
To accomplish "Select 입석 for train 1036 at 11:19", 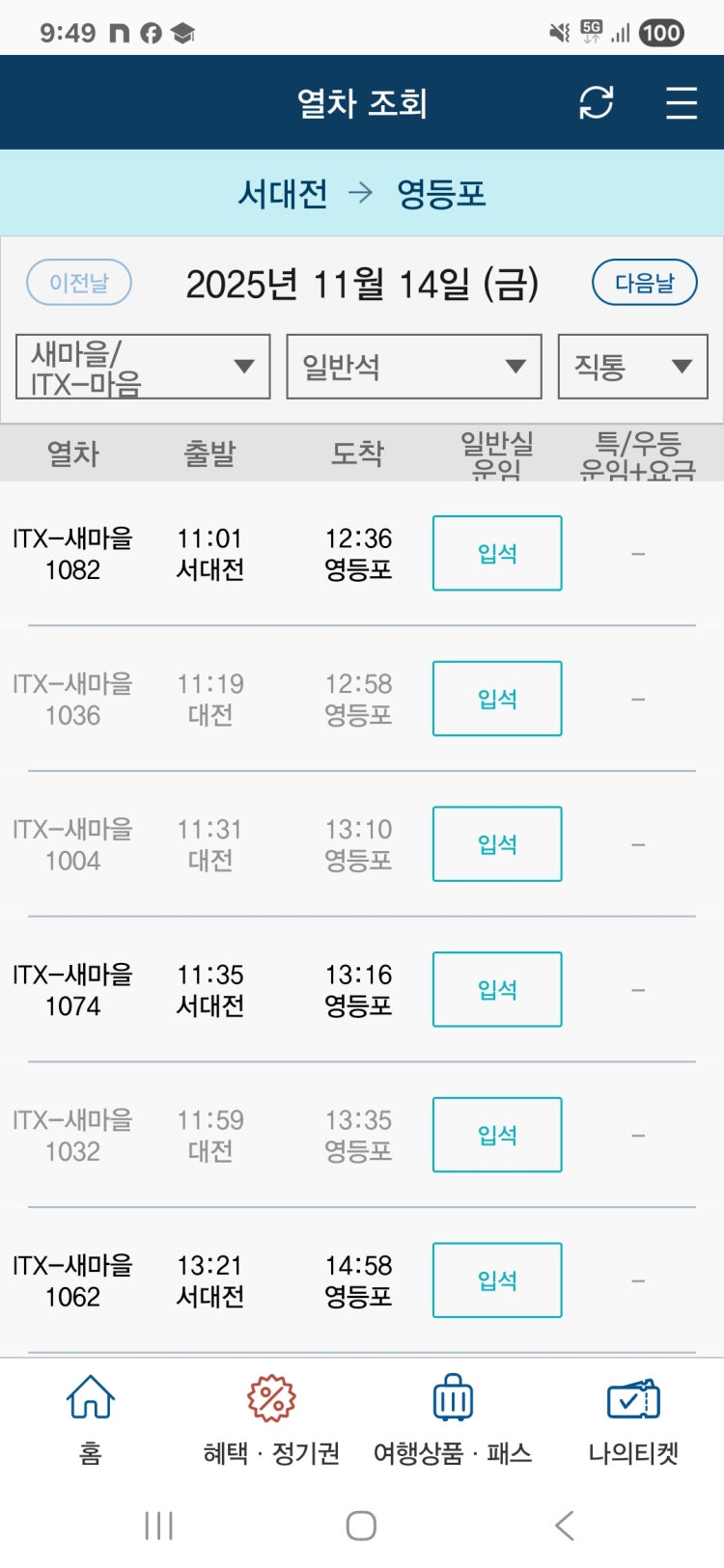I will click(x=497, y=699).
